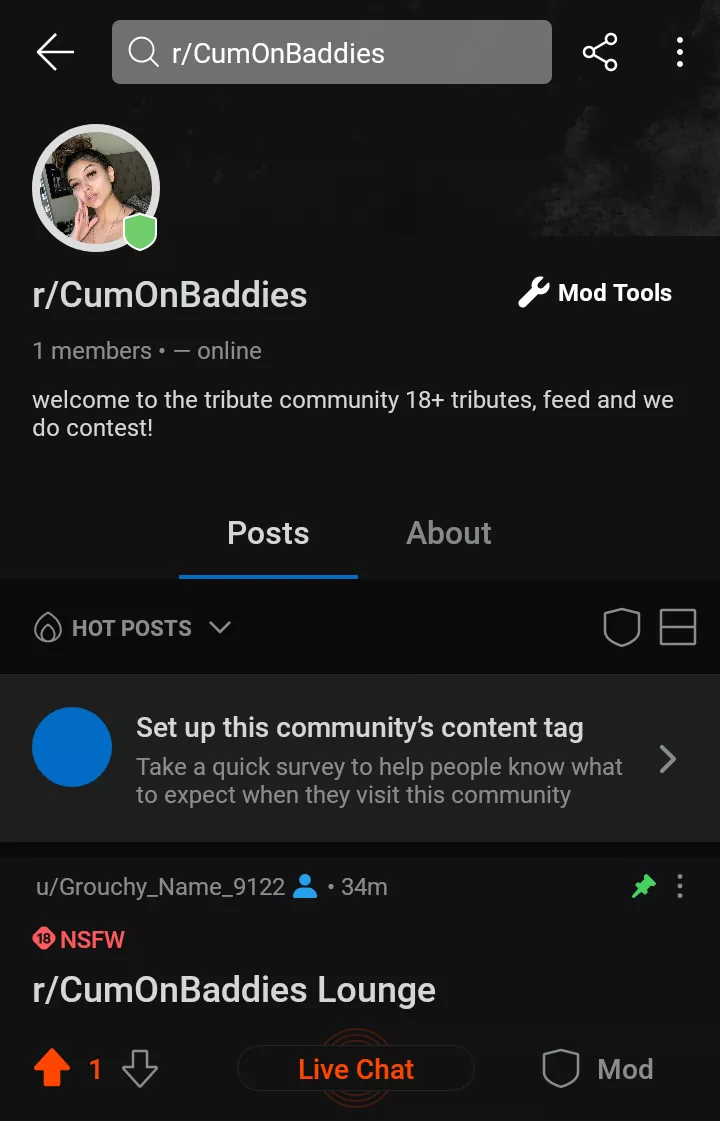Image resolution: width=720 pixels, height=1121 pixels.
Task: Open Mod Tools
Action: (x=595, y=293)
